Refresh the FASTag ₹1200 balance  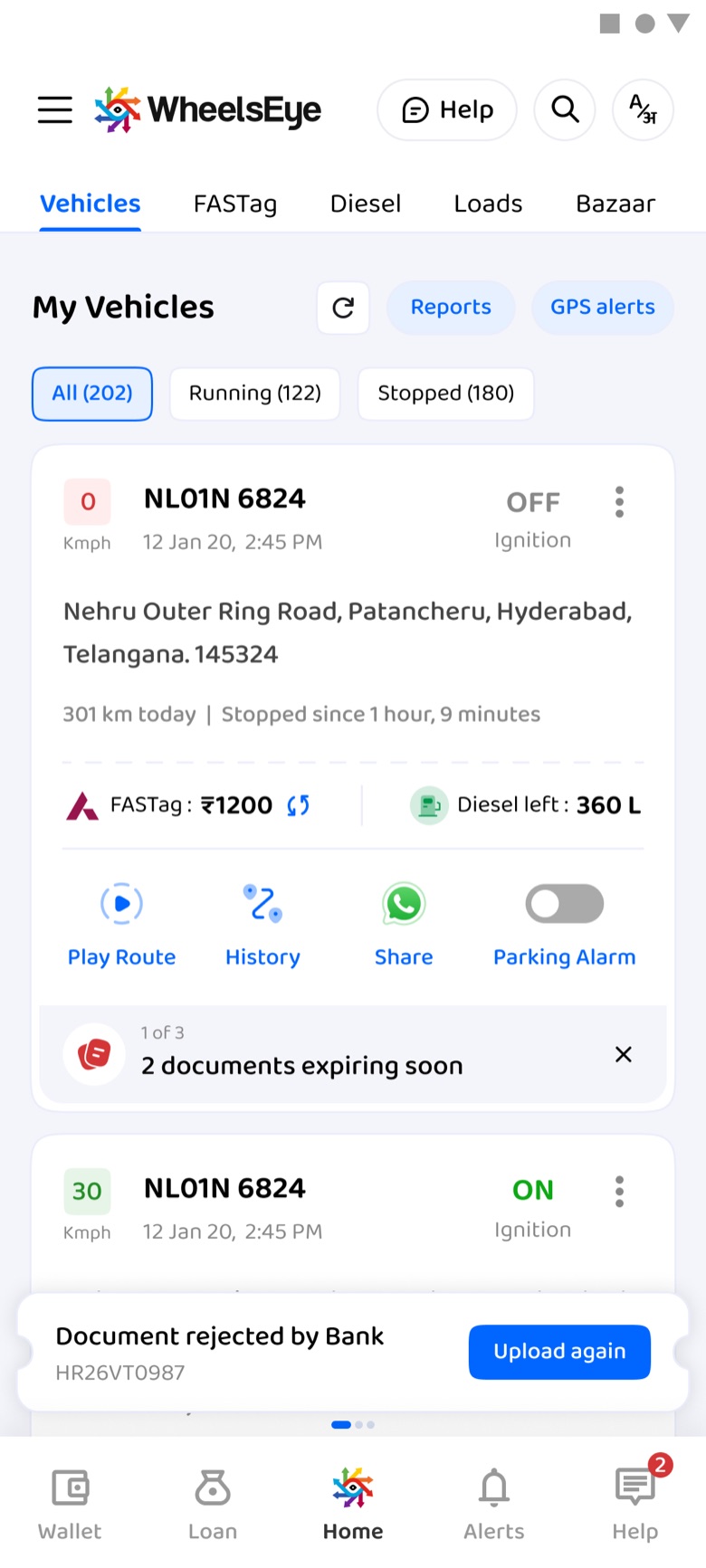299,805
